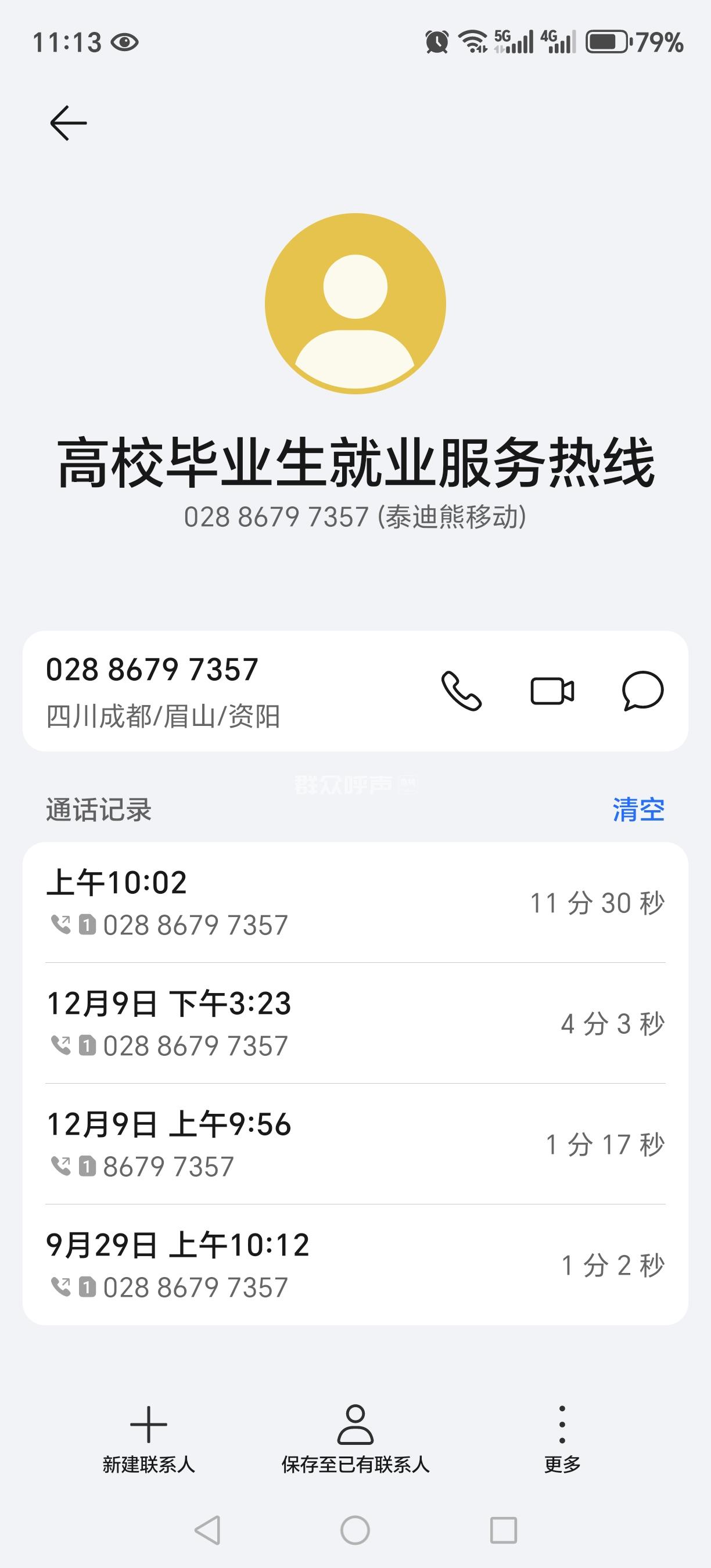
Task: Open the 12月9日 下午3:23 call record
Action: pyautogui.click(x=355, y=1023)
